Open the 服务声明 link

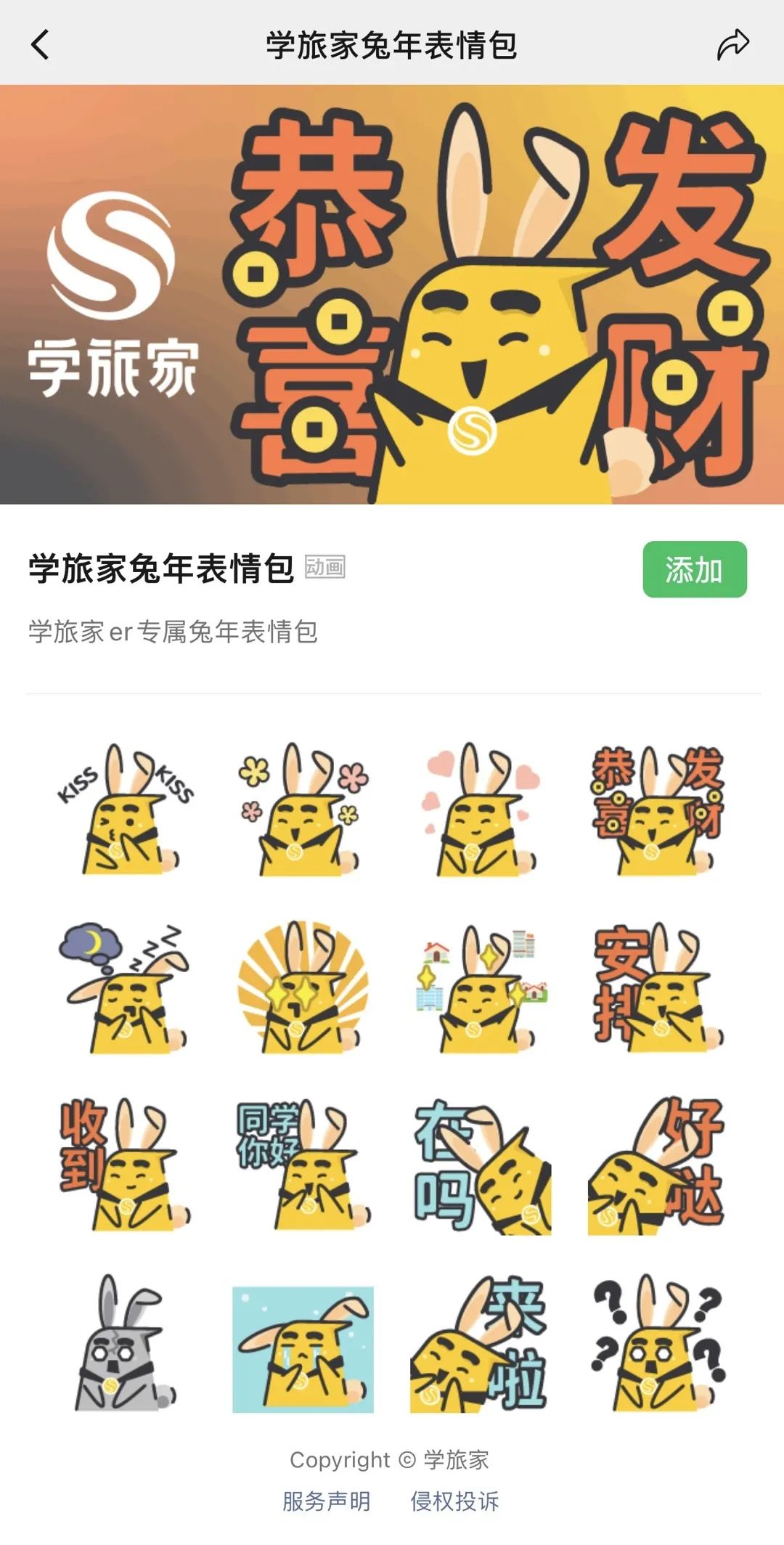[x=327, y=1501]
